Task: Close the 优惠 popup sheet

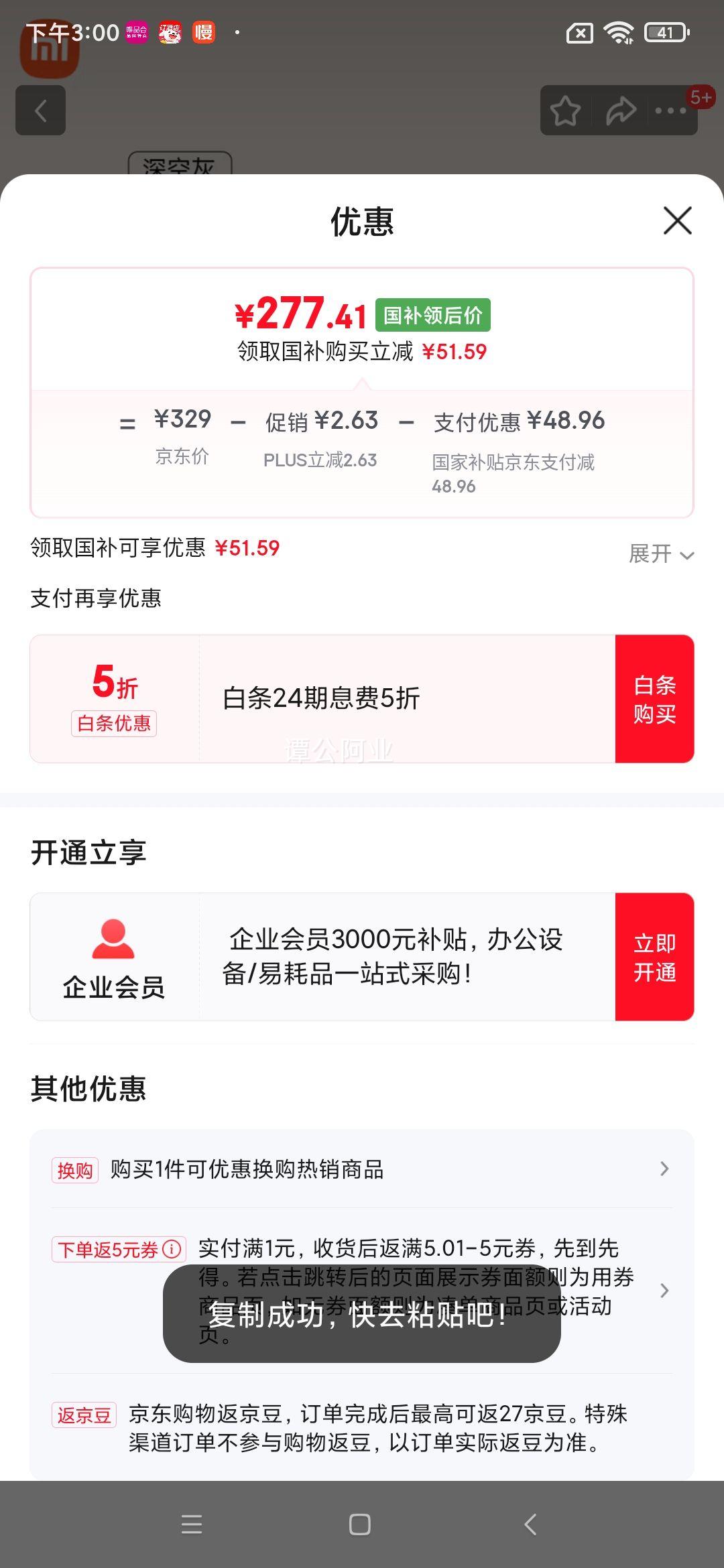Action: tap(677, 220)
